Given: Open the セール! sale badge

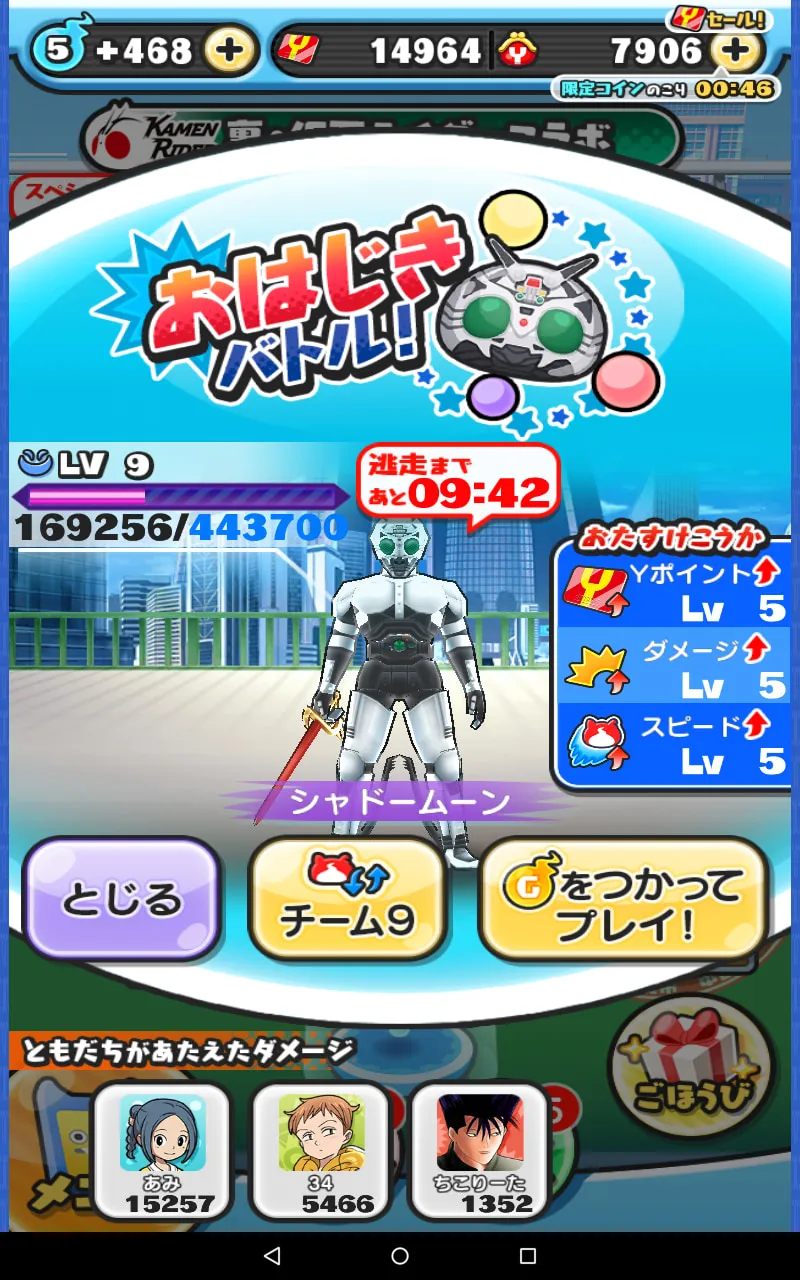Looking at the screenshot, I should pyautogui.click(x=717, y=17).
